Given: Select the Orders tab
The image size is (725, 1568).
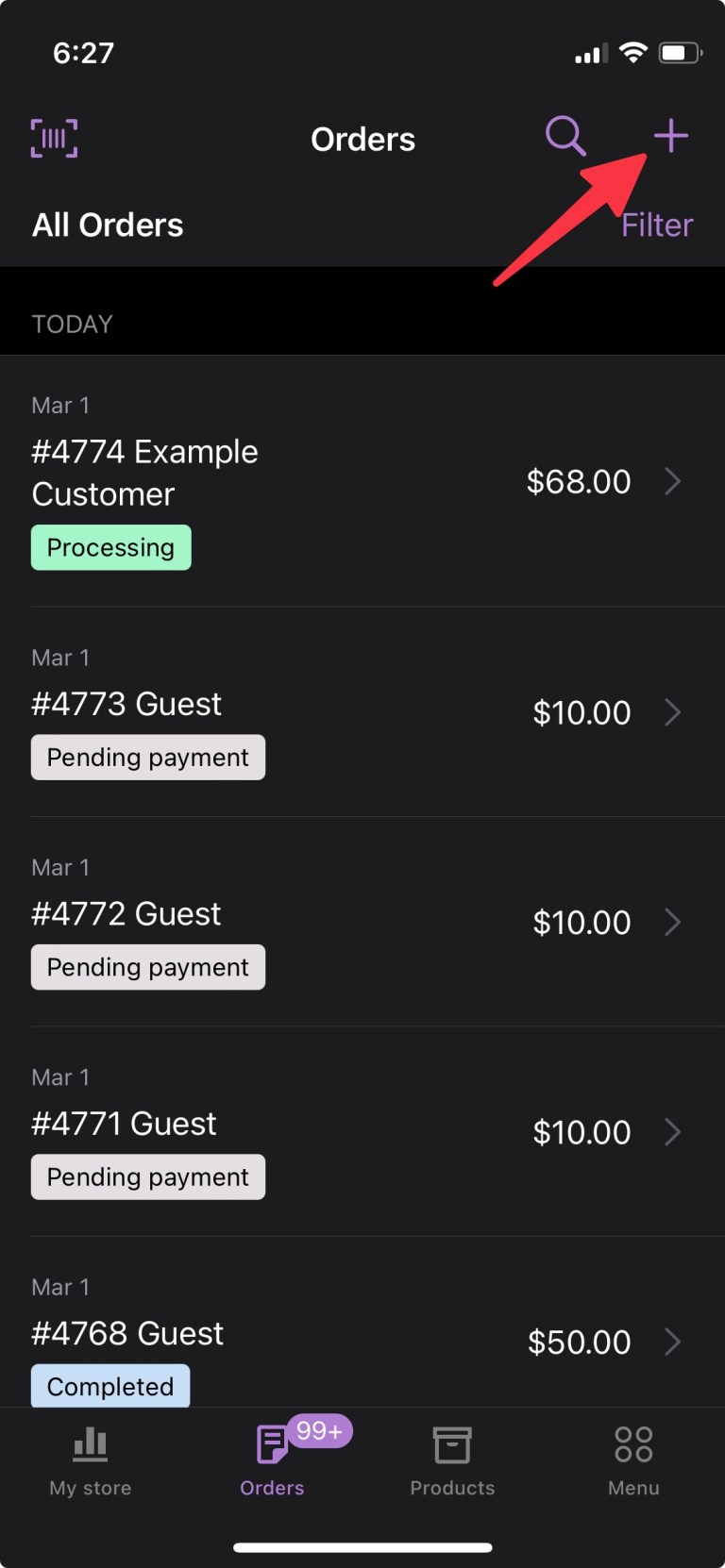Looking at the screenshot, I should coord(272,1460).
